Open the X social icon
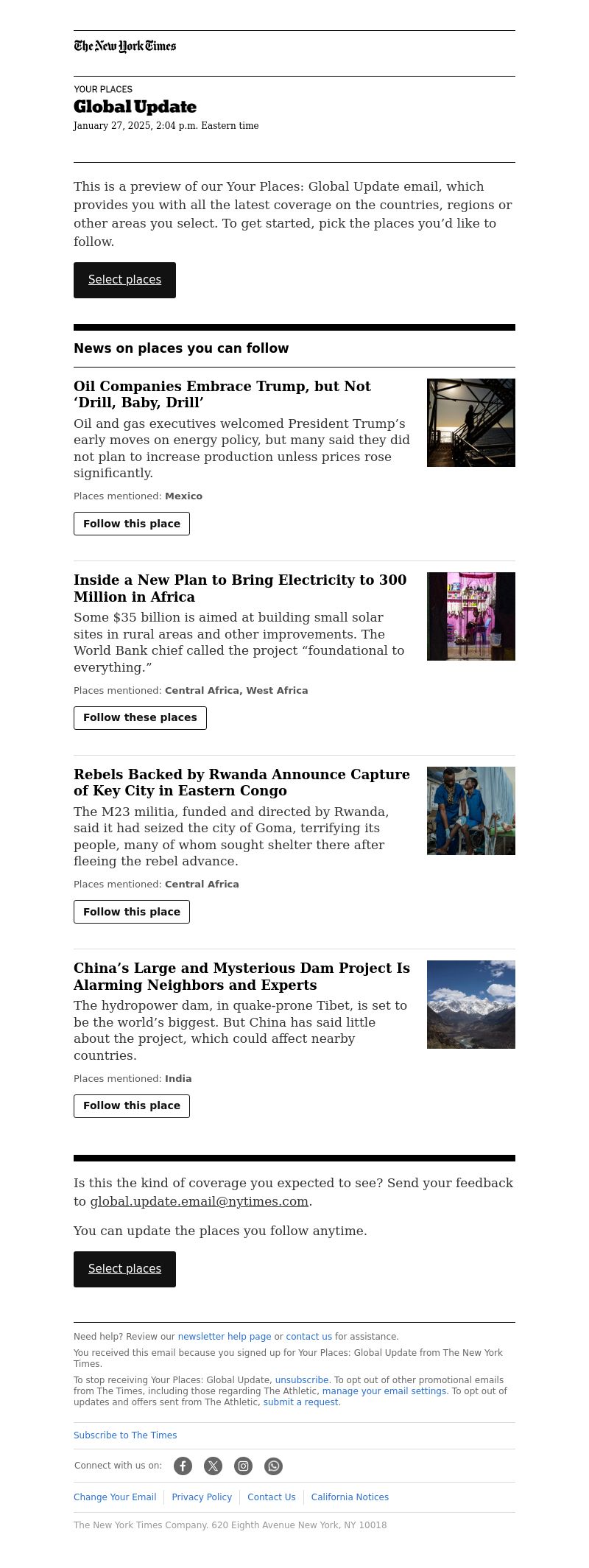Screen dimensions: 589x1568 pos(213,1466)
